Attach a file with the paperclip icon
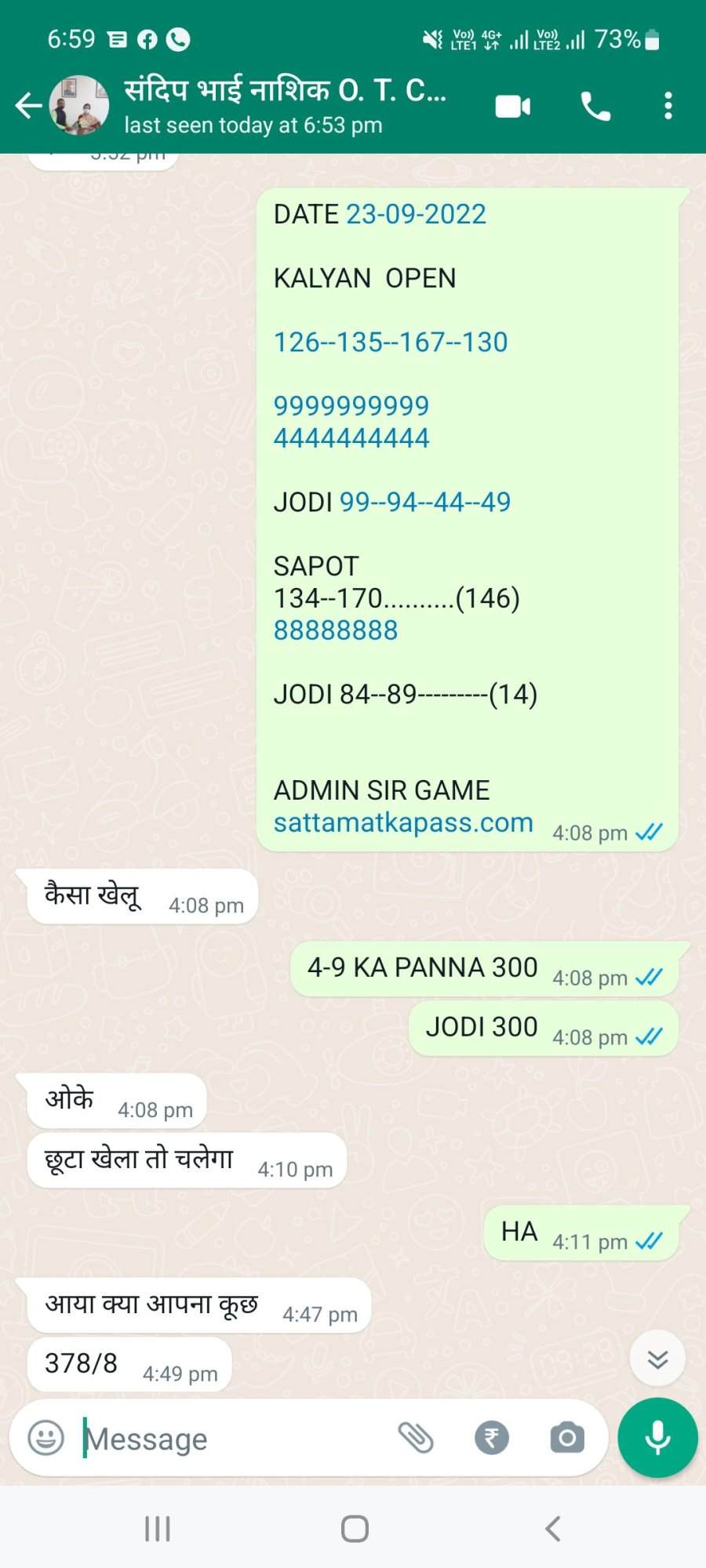 tap(416, 1438)
